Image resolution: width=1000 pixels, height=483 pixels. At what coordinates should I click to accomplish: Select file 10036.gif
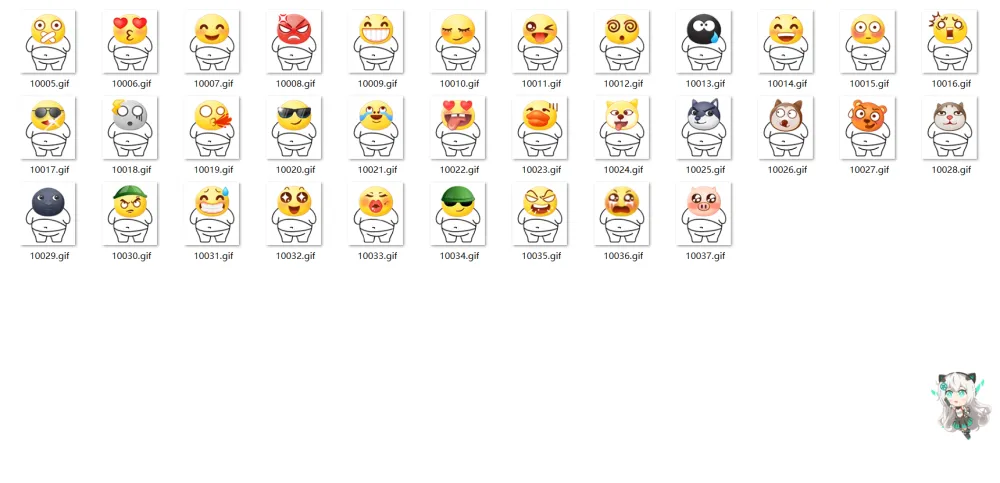(x=622, y=214)
